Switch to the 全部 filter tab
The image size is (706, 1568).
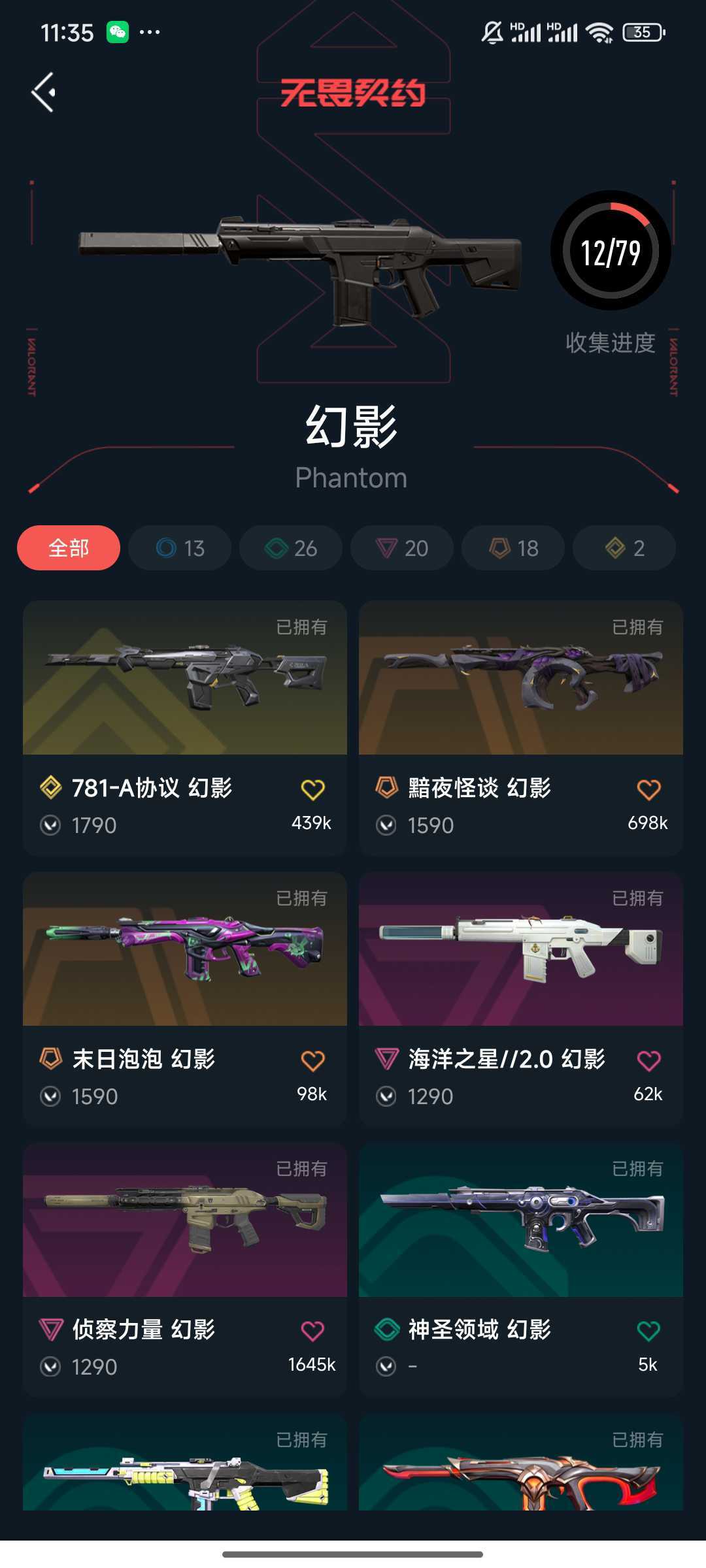tap(68, 548)
